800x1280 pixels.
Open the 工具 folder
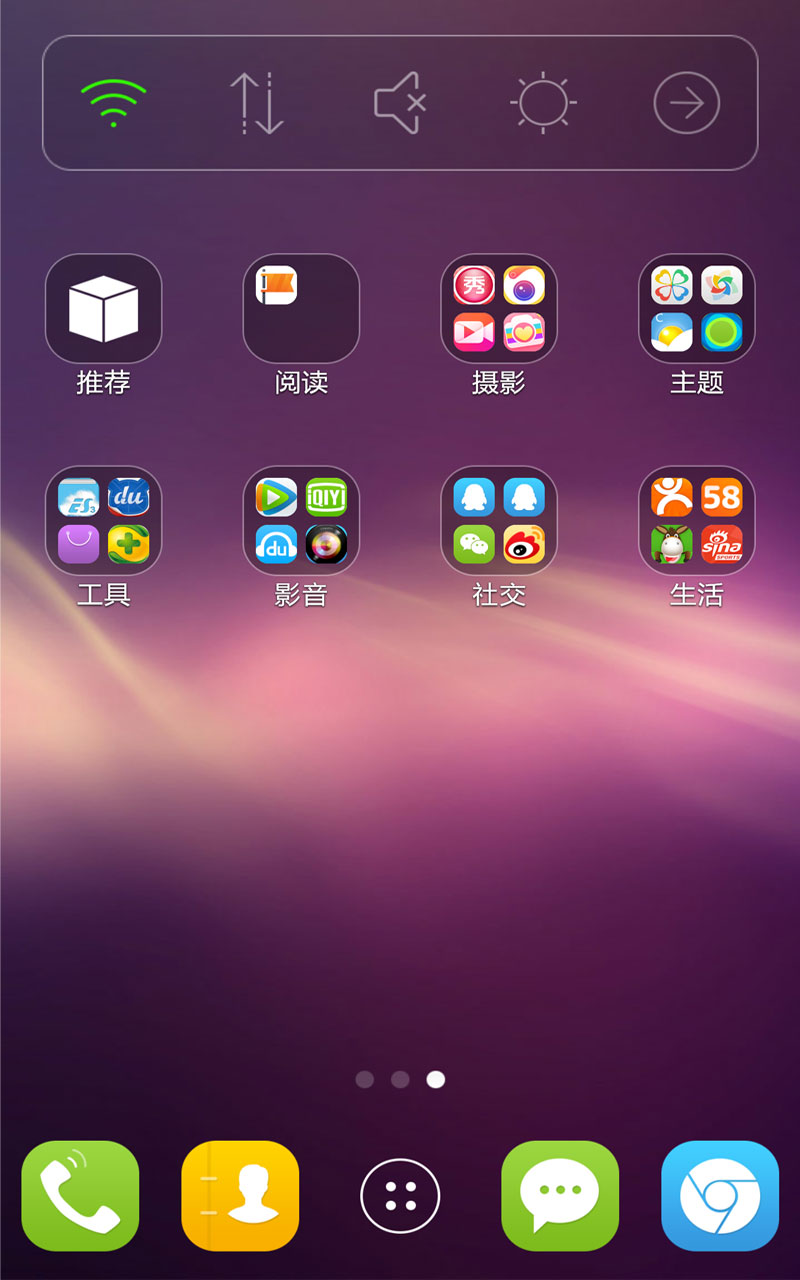click(x=103, y=521)
